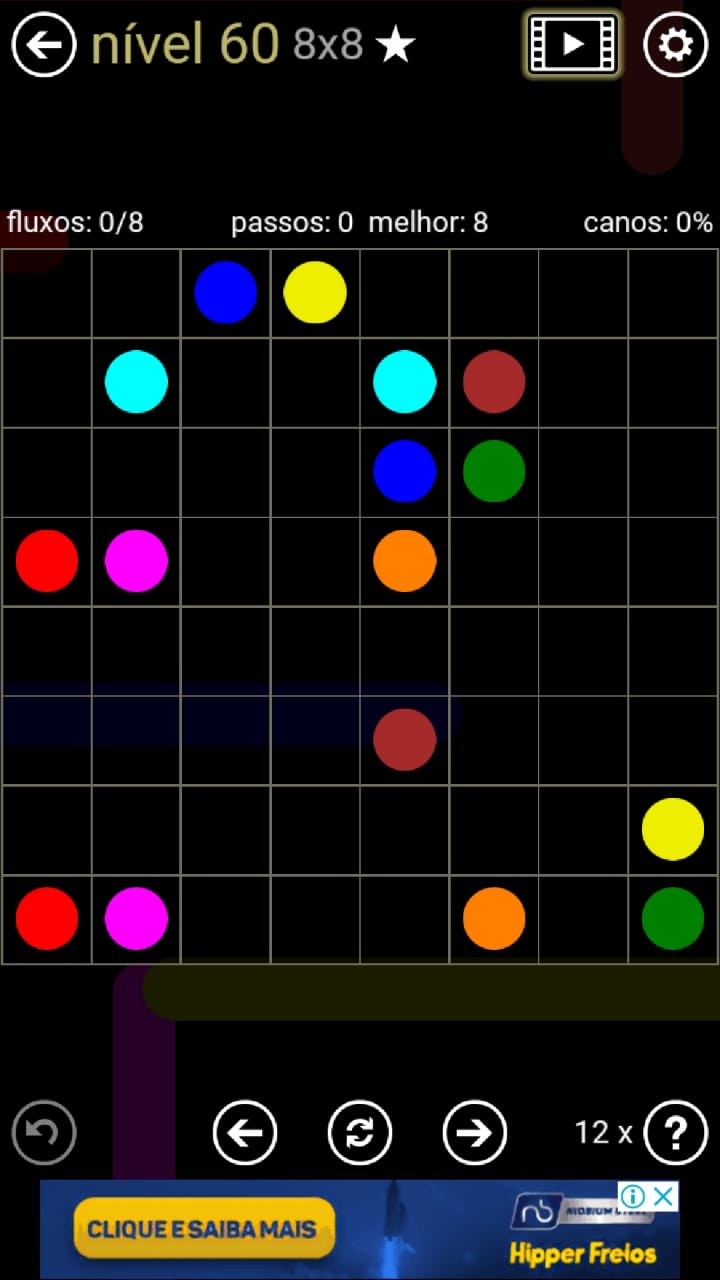The height and width of the screenshot is (1280, 720).
Task: Open the settings gear
Action: tap(675, 45)
